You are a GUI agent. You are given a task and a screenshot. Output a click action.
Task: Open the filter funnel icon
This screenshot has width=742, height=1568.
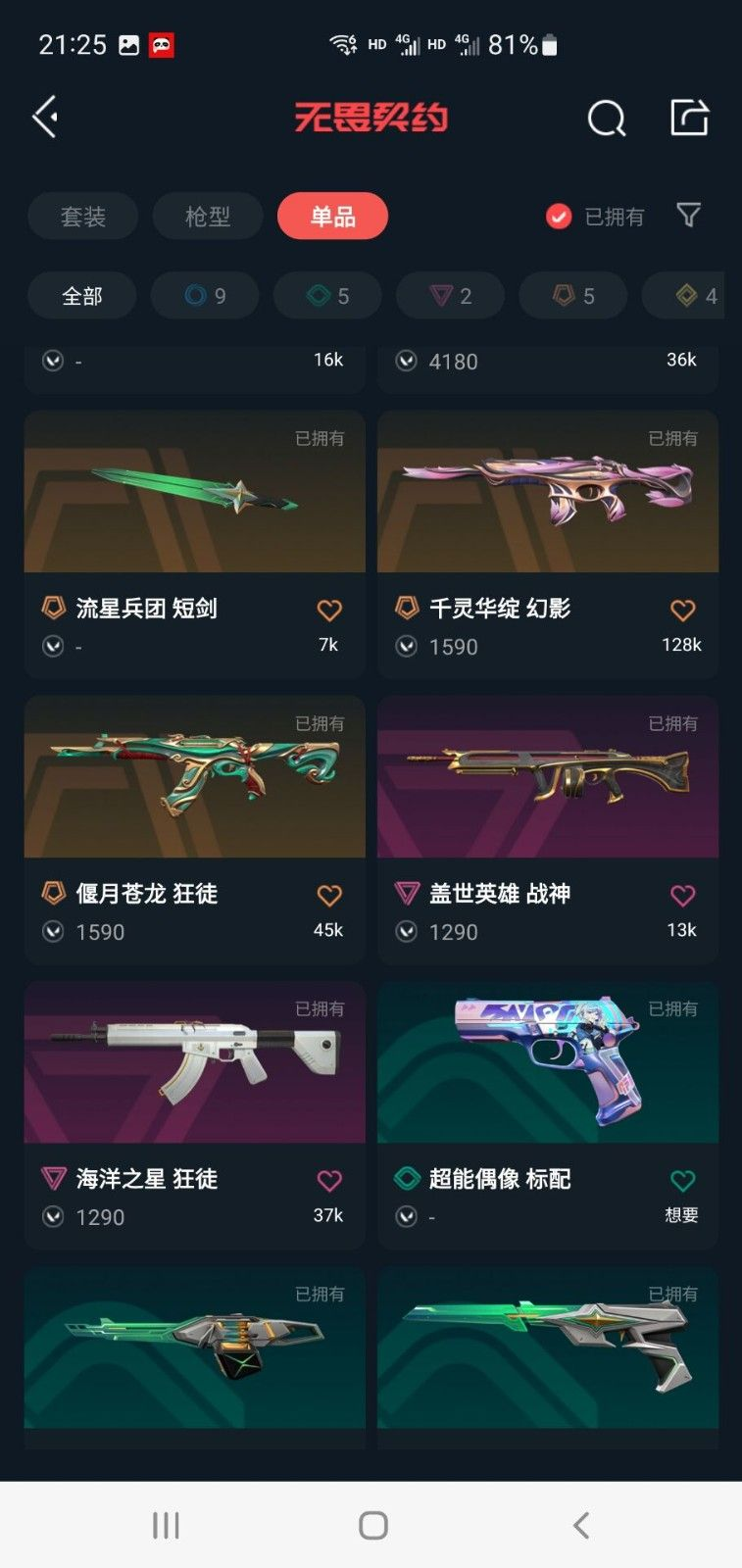pos(689,216)
